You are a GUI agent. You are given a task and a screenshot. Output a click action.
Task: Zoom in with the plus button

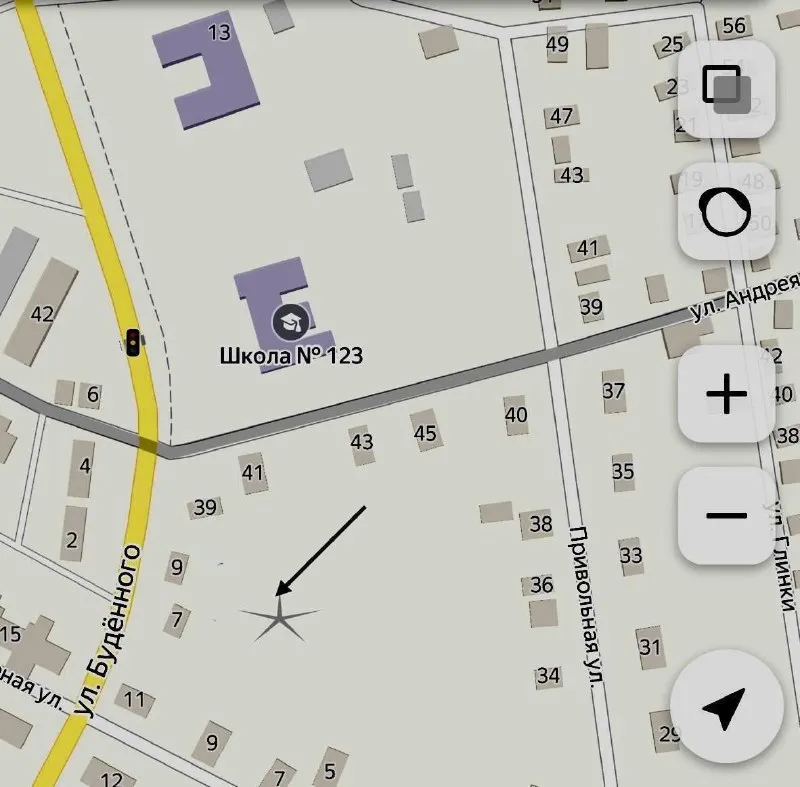(726, 395)
